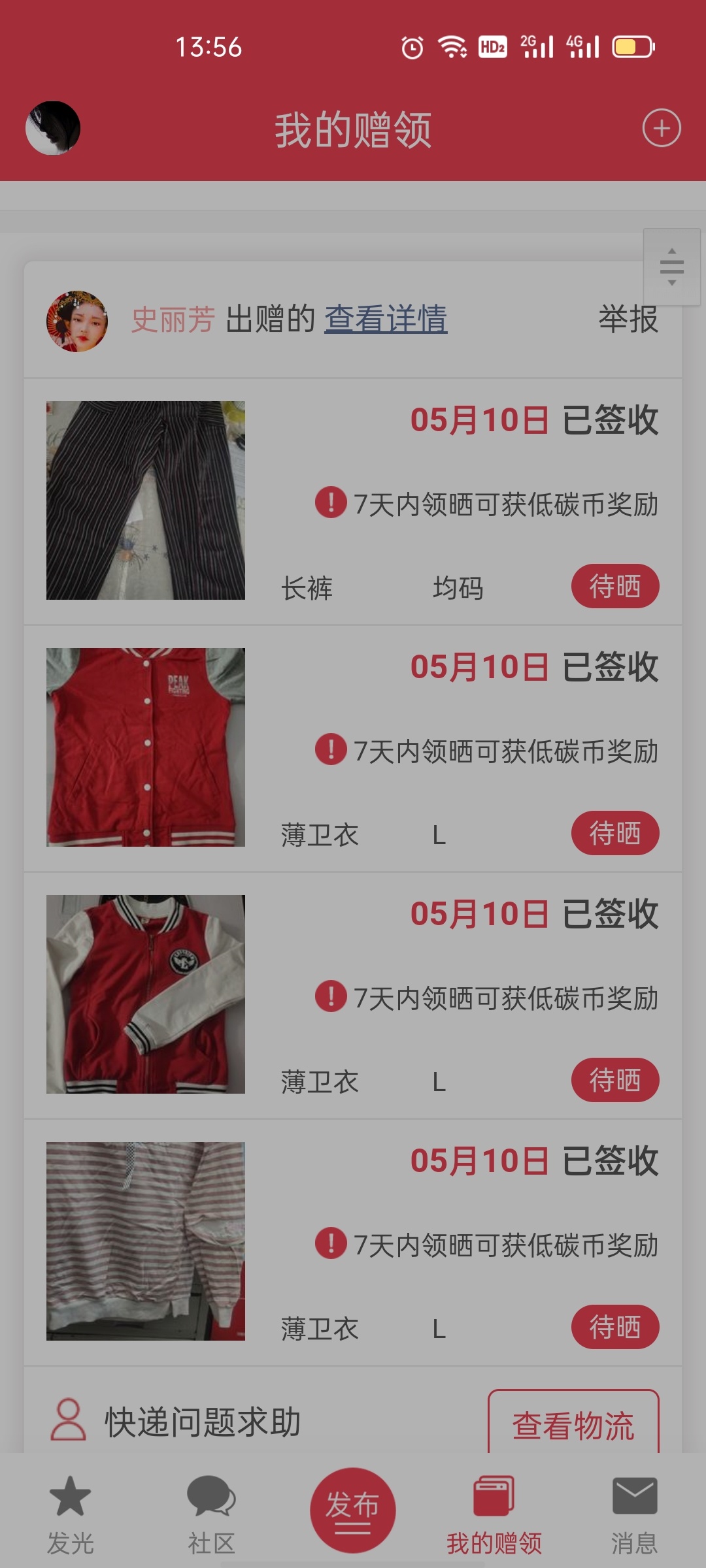Tap 待晒 for the pink striped top
Image resolution: width=706 pixels, height=1568 pixels.
[614, 1327]
